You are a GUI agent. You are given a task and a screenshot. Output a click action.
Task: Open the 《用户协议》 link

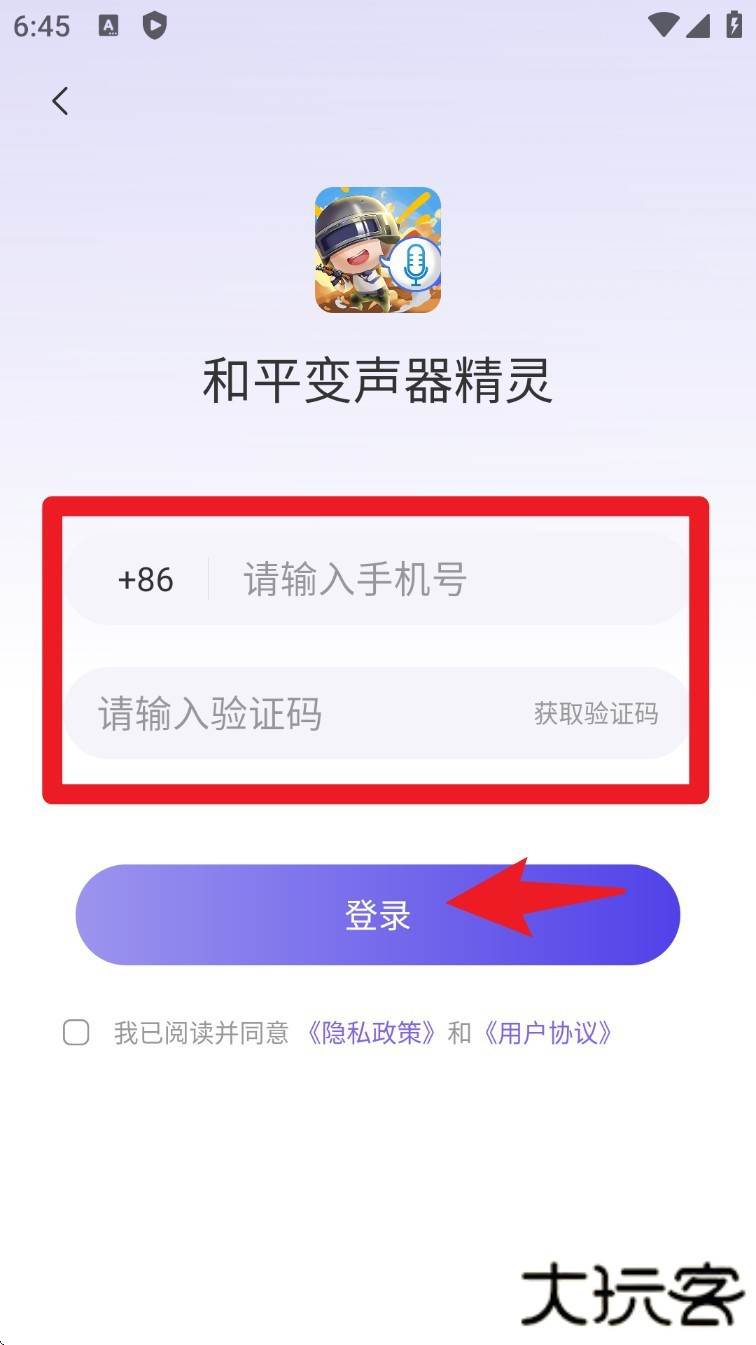pos(546,1033)
